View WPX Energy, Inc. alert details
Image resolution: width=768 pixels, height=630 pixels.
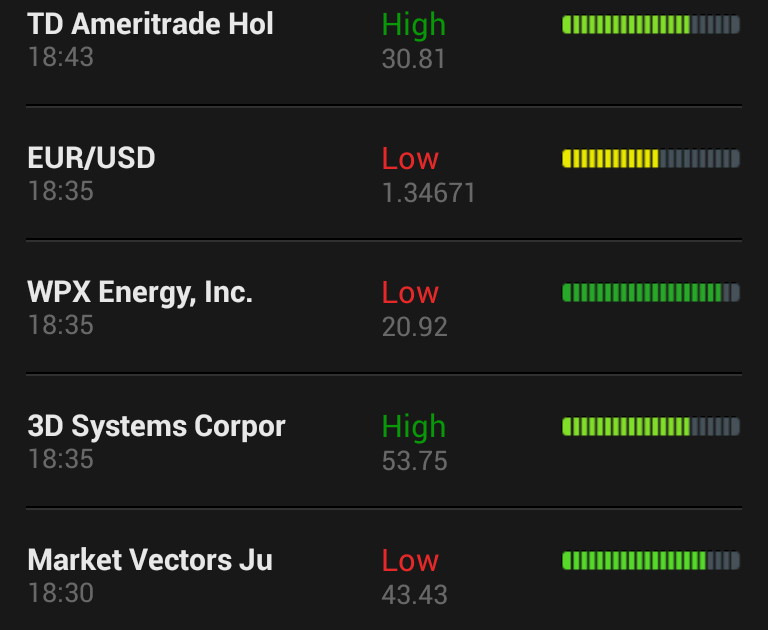point(384,308)
